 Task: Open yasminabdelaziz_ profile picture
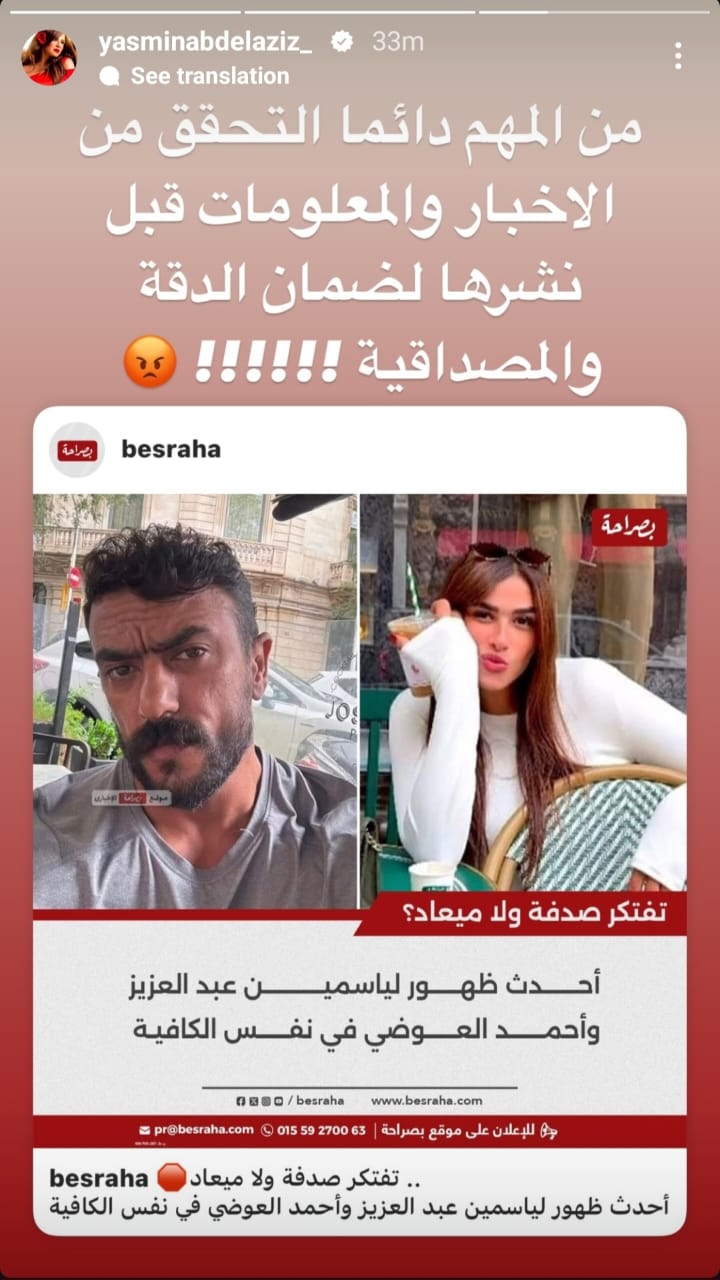49,57
